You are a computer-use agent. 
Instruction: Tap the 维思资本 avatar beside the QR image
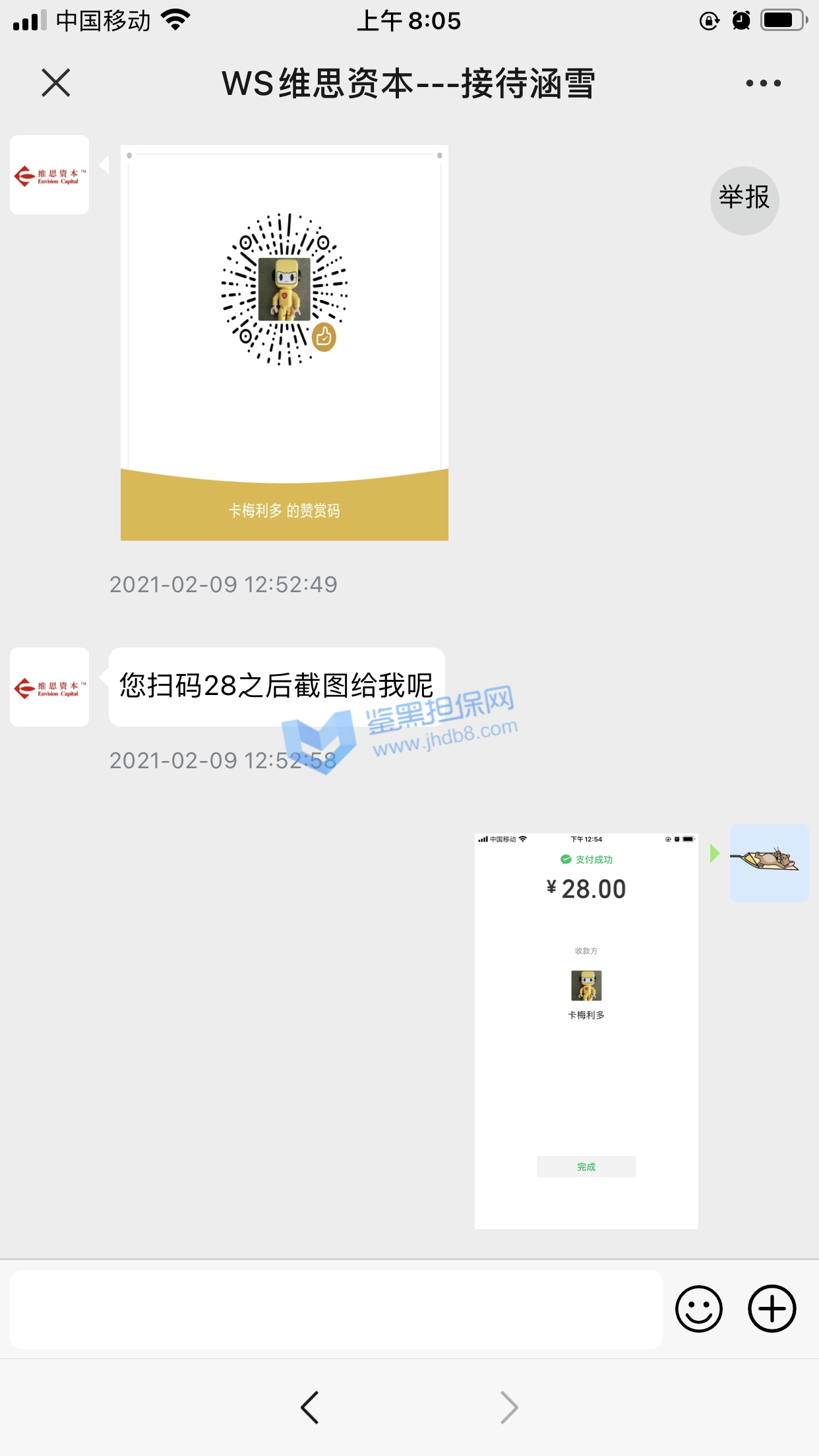pyautogui.click(x=49, y=175)
